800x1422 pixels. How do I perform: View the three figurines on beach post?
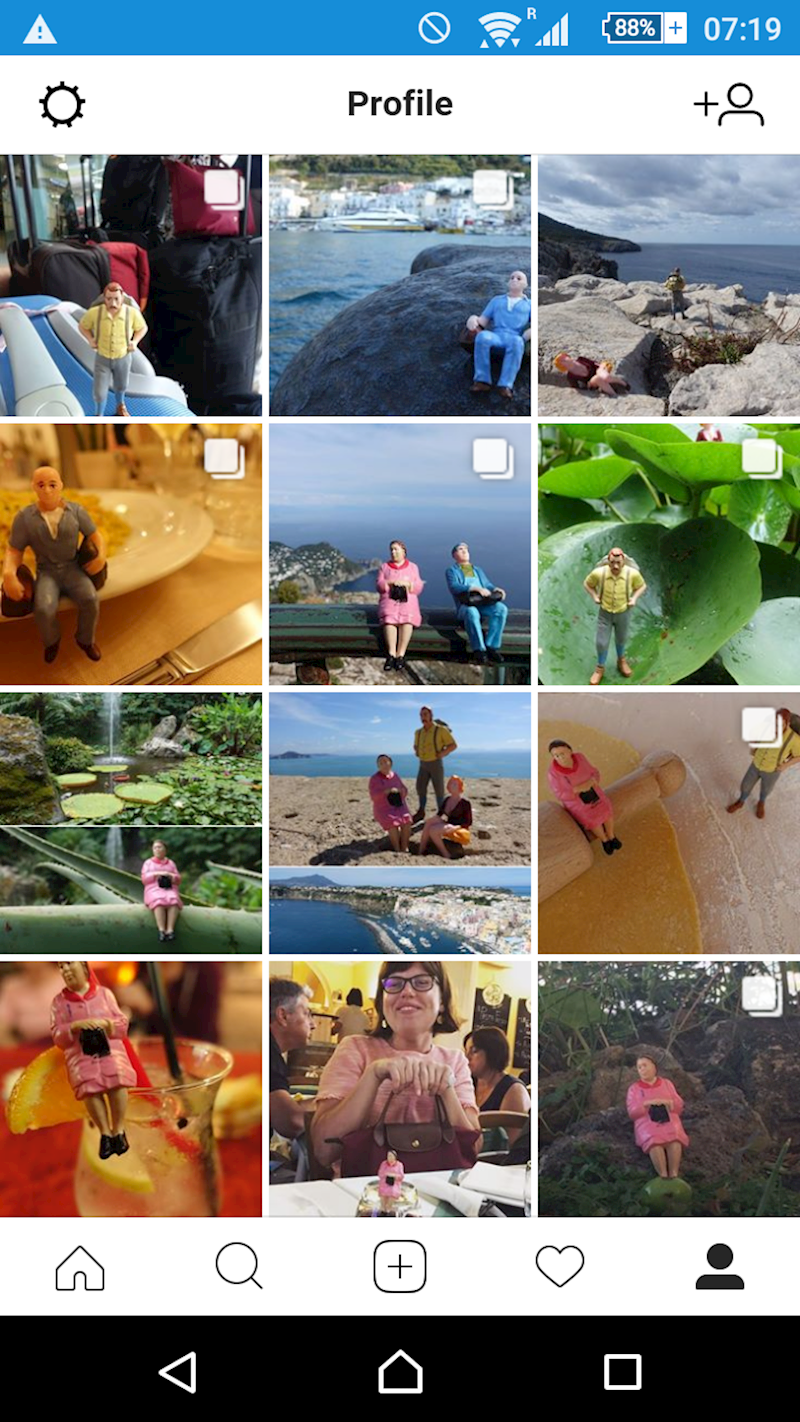(400, 823)
